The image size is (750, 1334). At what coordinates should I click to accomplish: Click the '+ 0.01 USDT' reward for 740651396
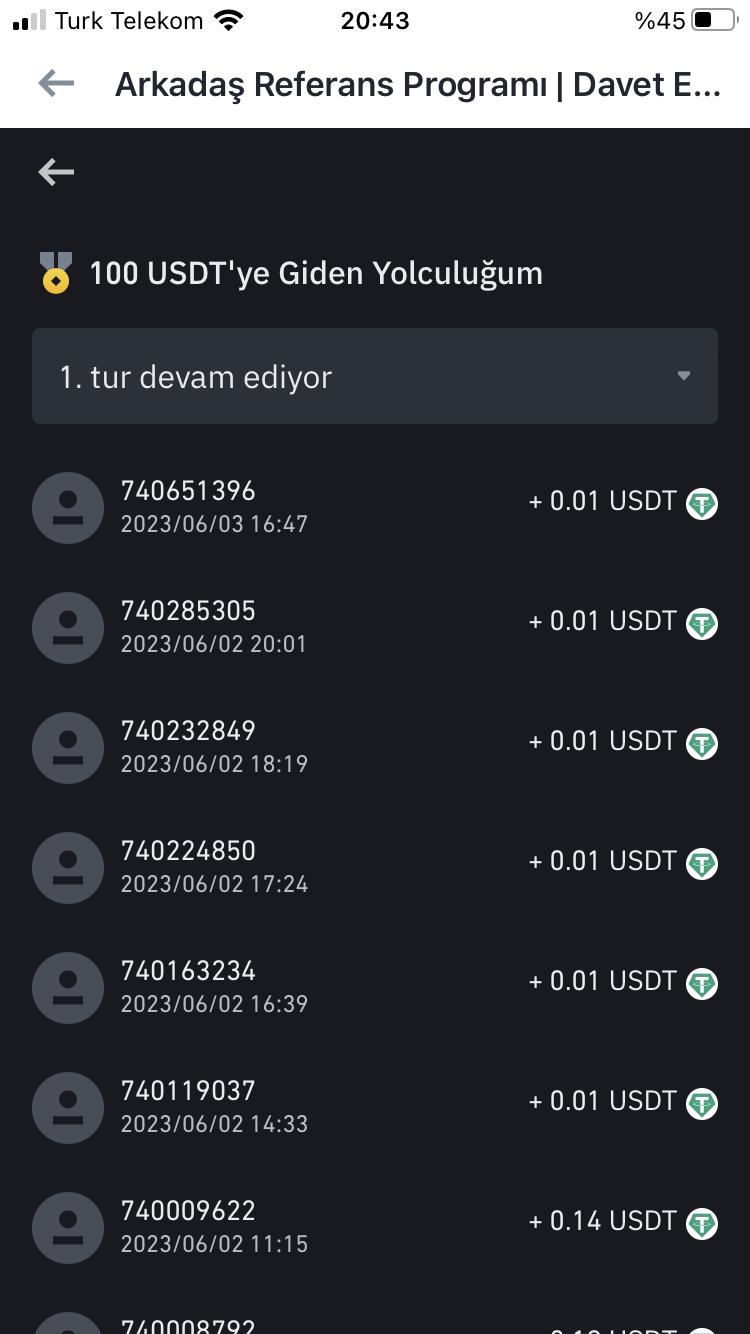(x=601, y=501)
